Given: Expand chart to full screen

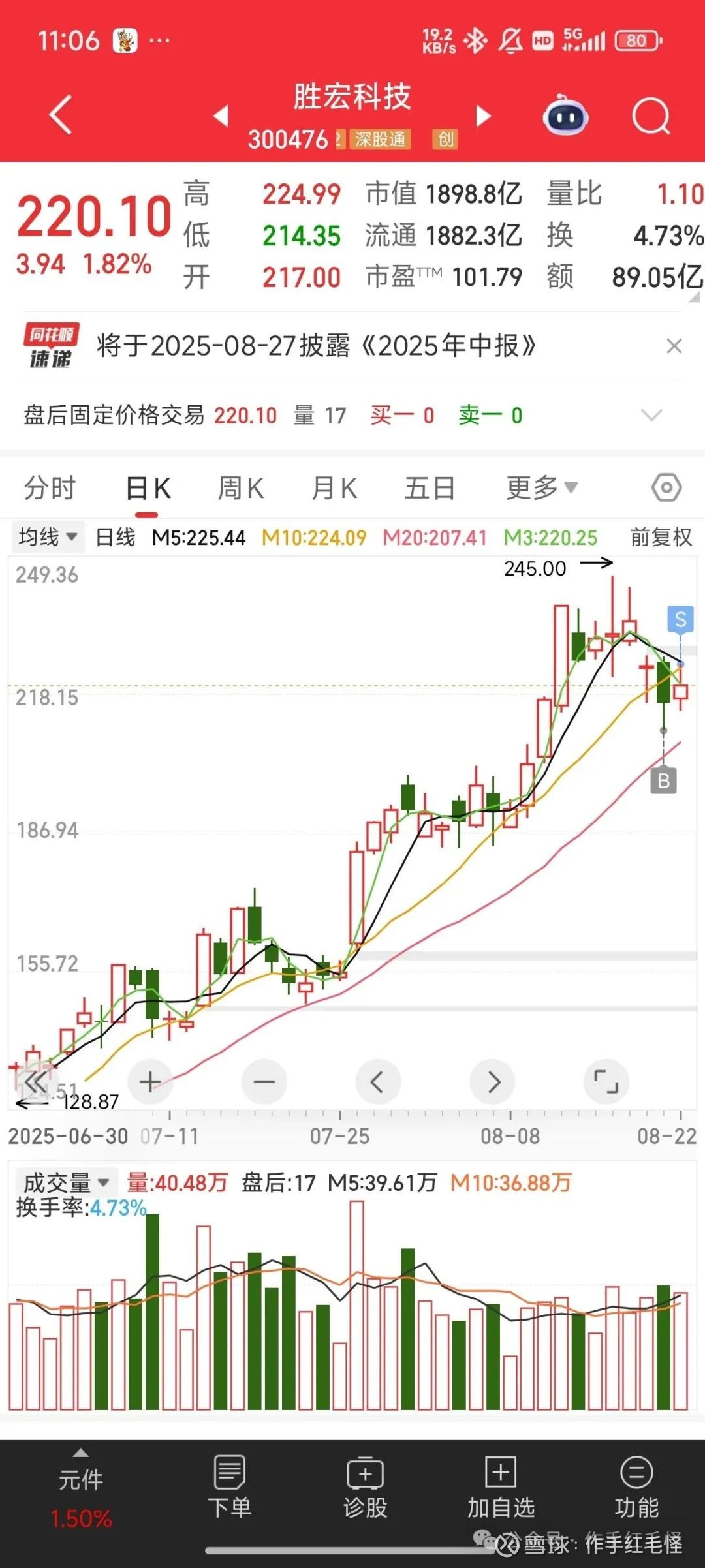Looking at the screenshot, I should [606, 1082].
